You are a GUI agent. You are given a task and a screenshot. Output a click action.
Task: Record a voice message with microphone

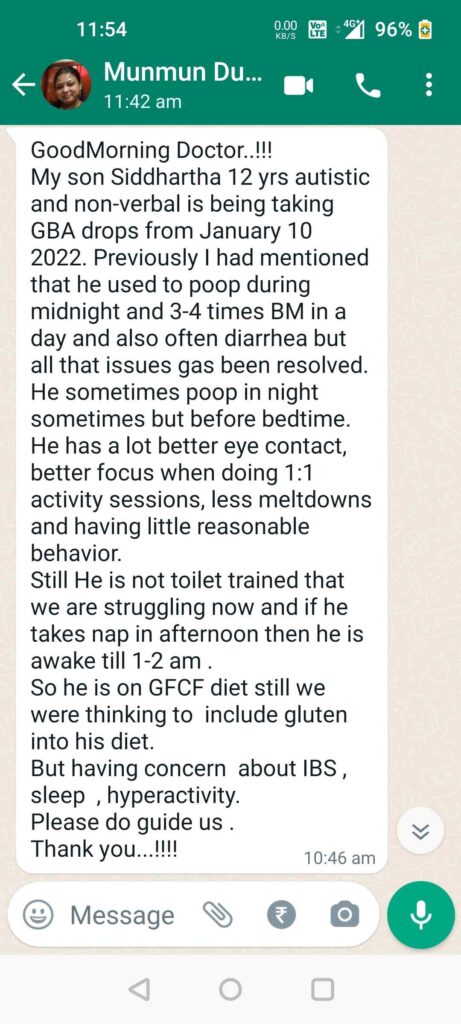[421, 914]
